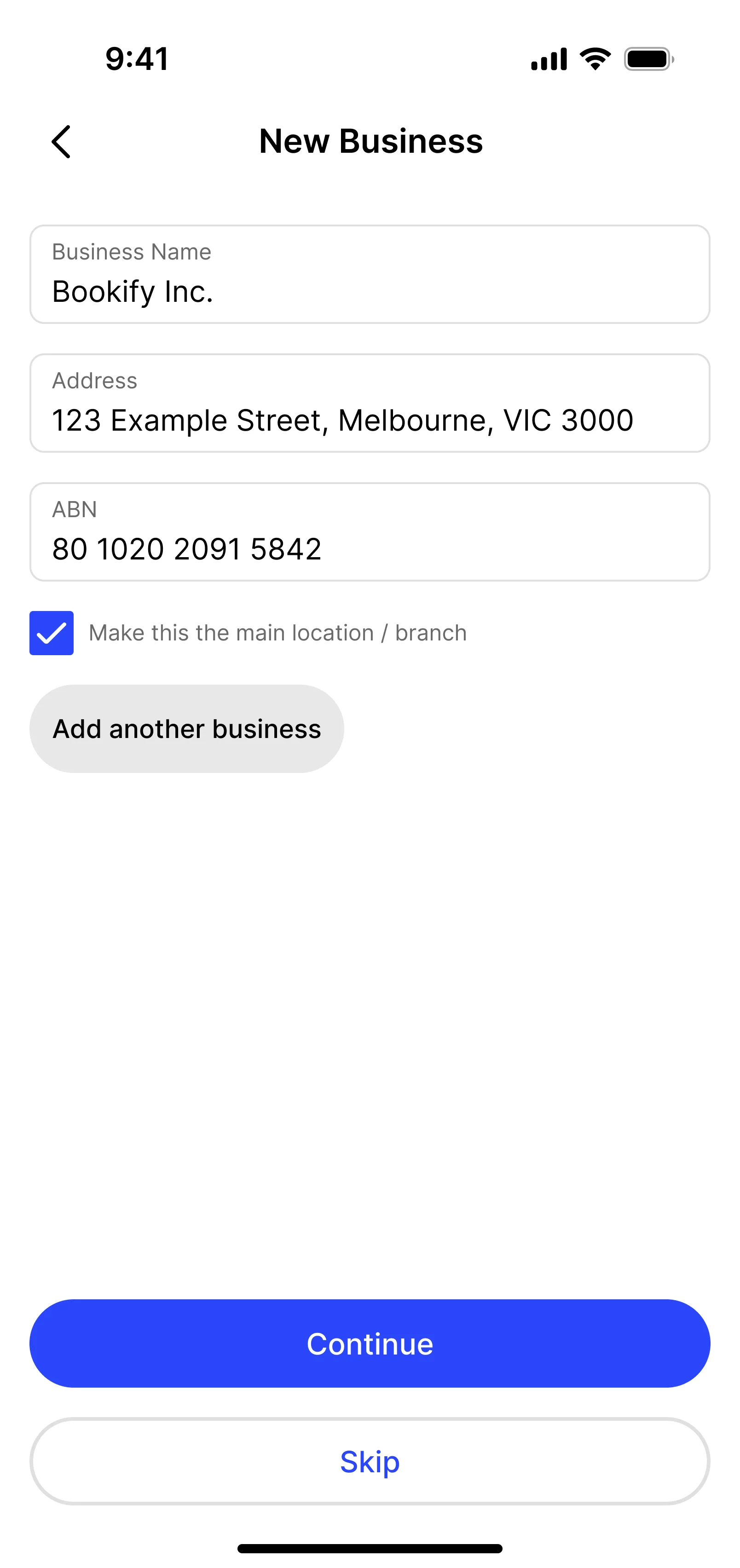740x1568 pixels.
Task: Edit the Business Name field
Action: 369,275
